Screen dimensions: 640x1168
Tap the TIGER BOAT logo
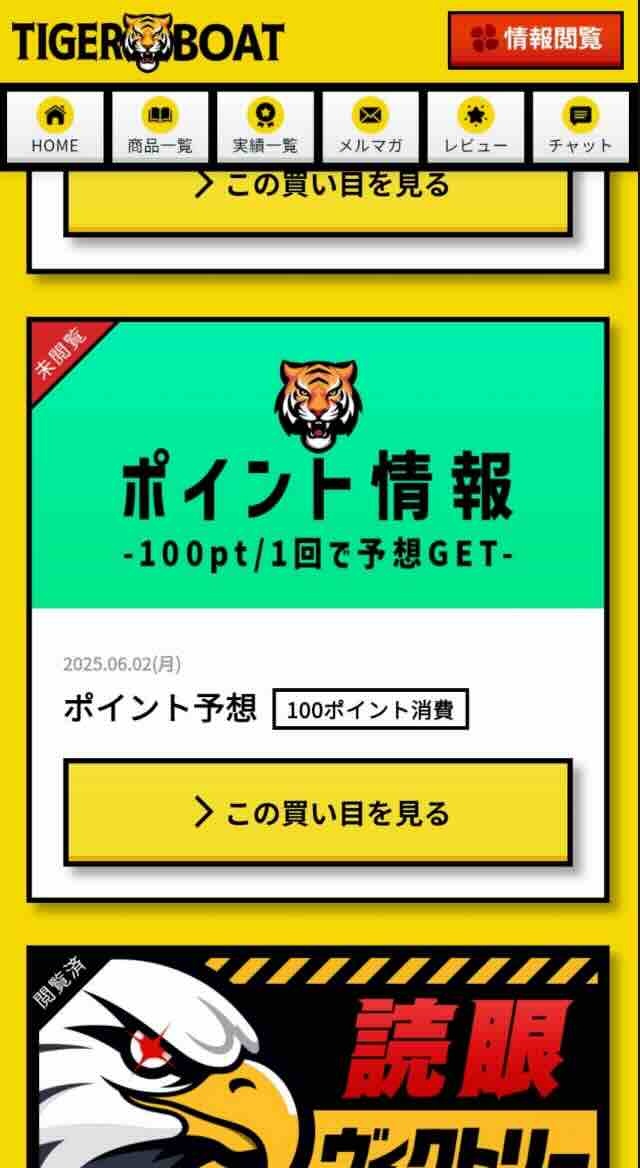point(148,42)
